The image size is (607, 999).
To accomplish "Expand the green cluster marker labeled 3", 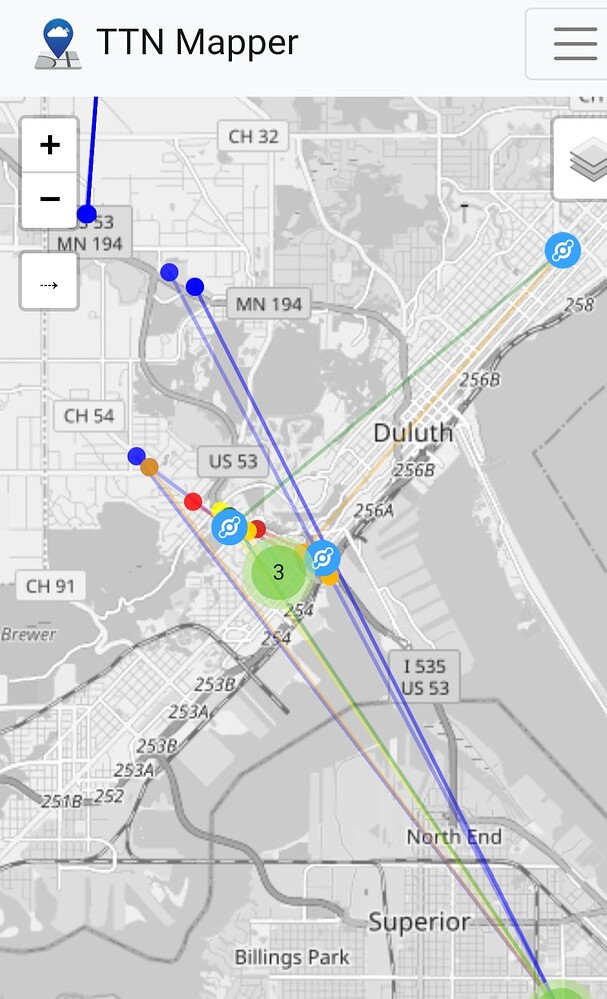I will [278, 573].
